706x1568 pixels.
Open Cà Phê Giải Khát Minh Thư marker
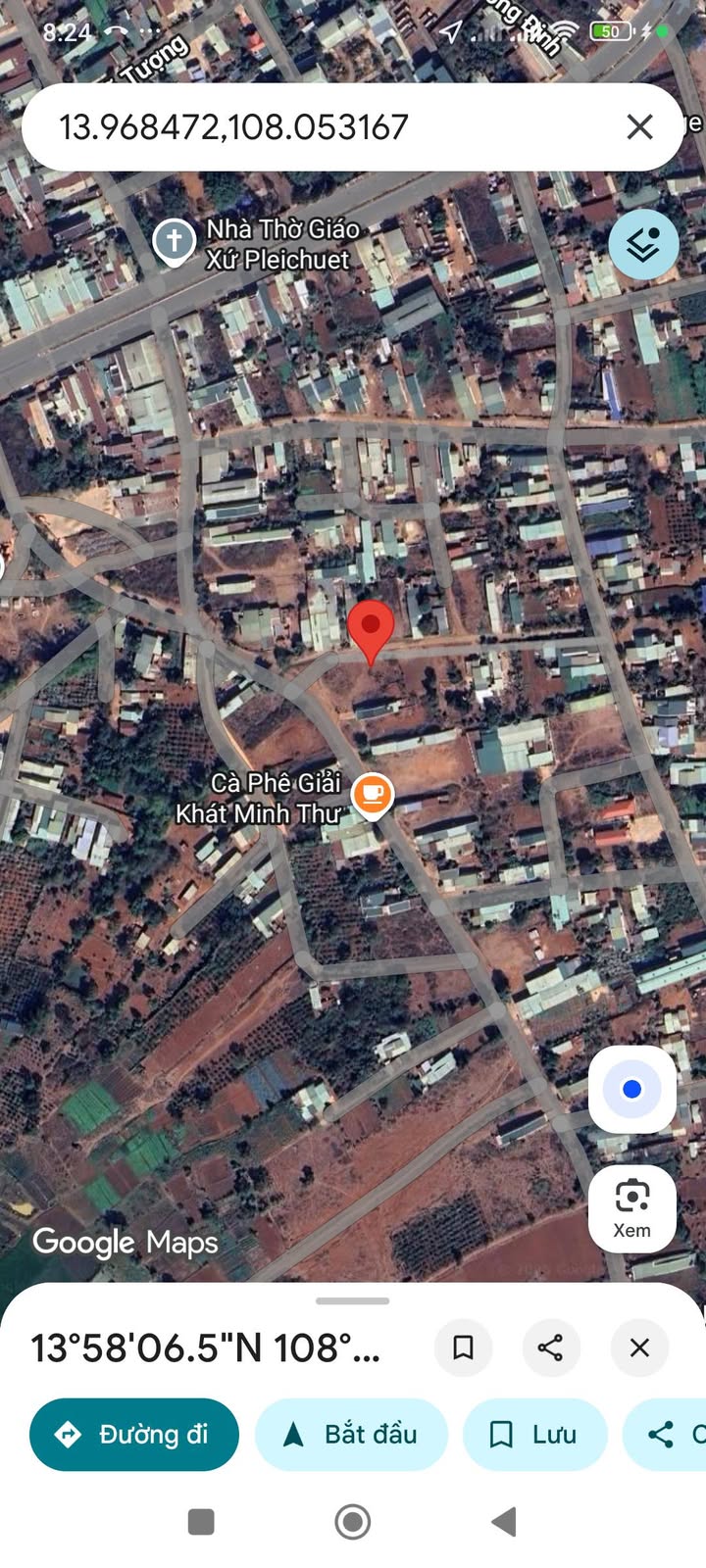[373, 792]
